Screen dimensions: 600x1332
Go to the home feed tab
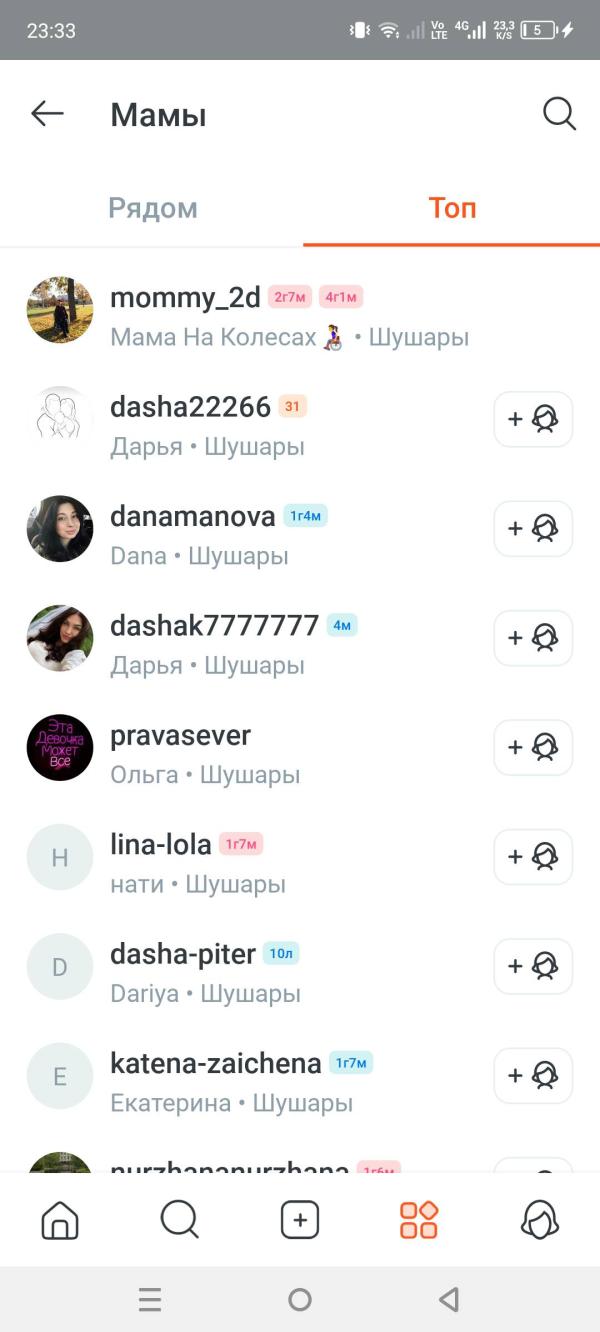60,1220
